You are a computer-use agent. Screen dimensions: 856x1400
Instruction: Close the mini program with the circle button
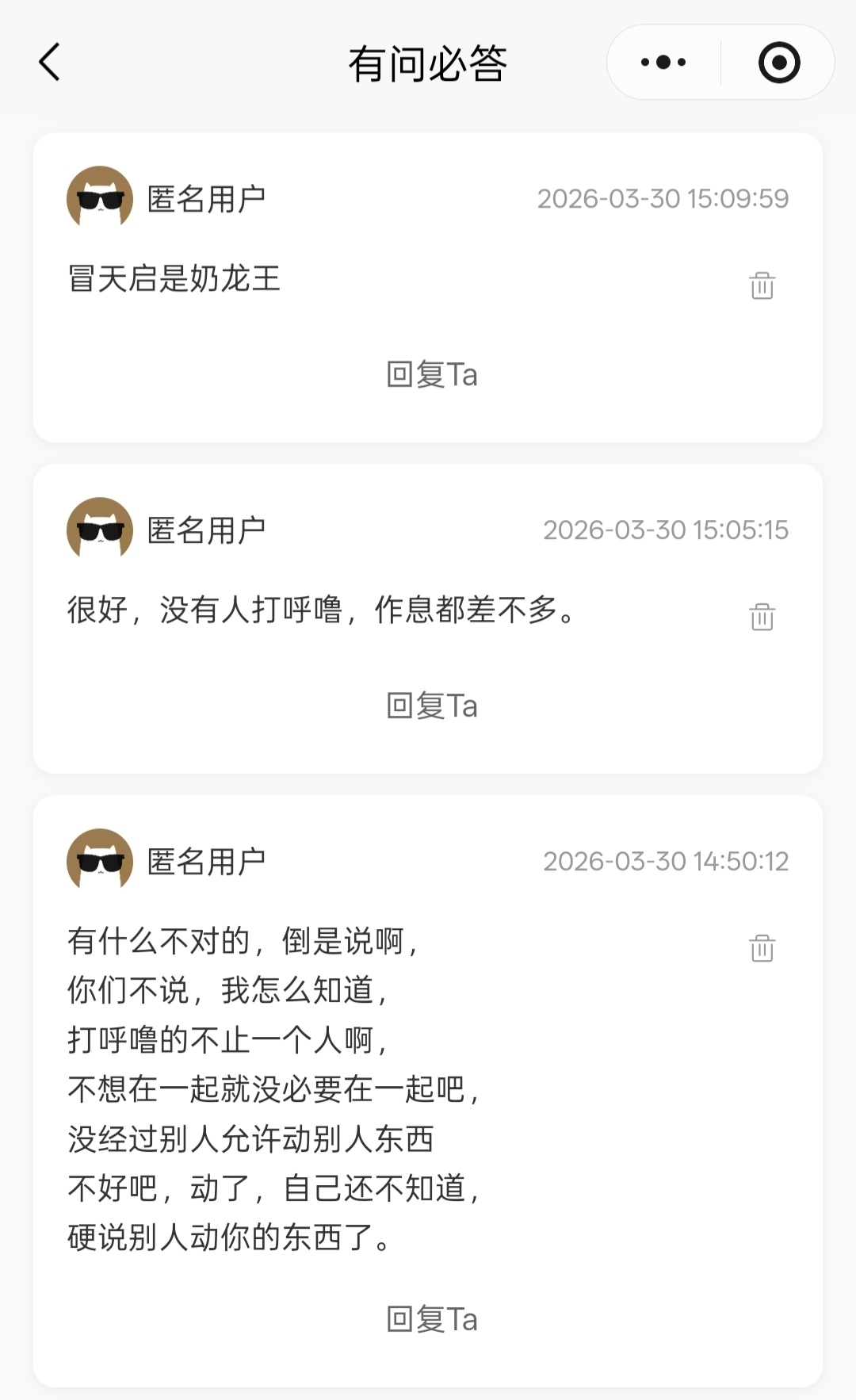point(778,62)
